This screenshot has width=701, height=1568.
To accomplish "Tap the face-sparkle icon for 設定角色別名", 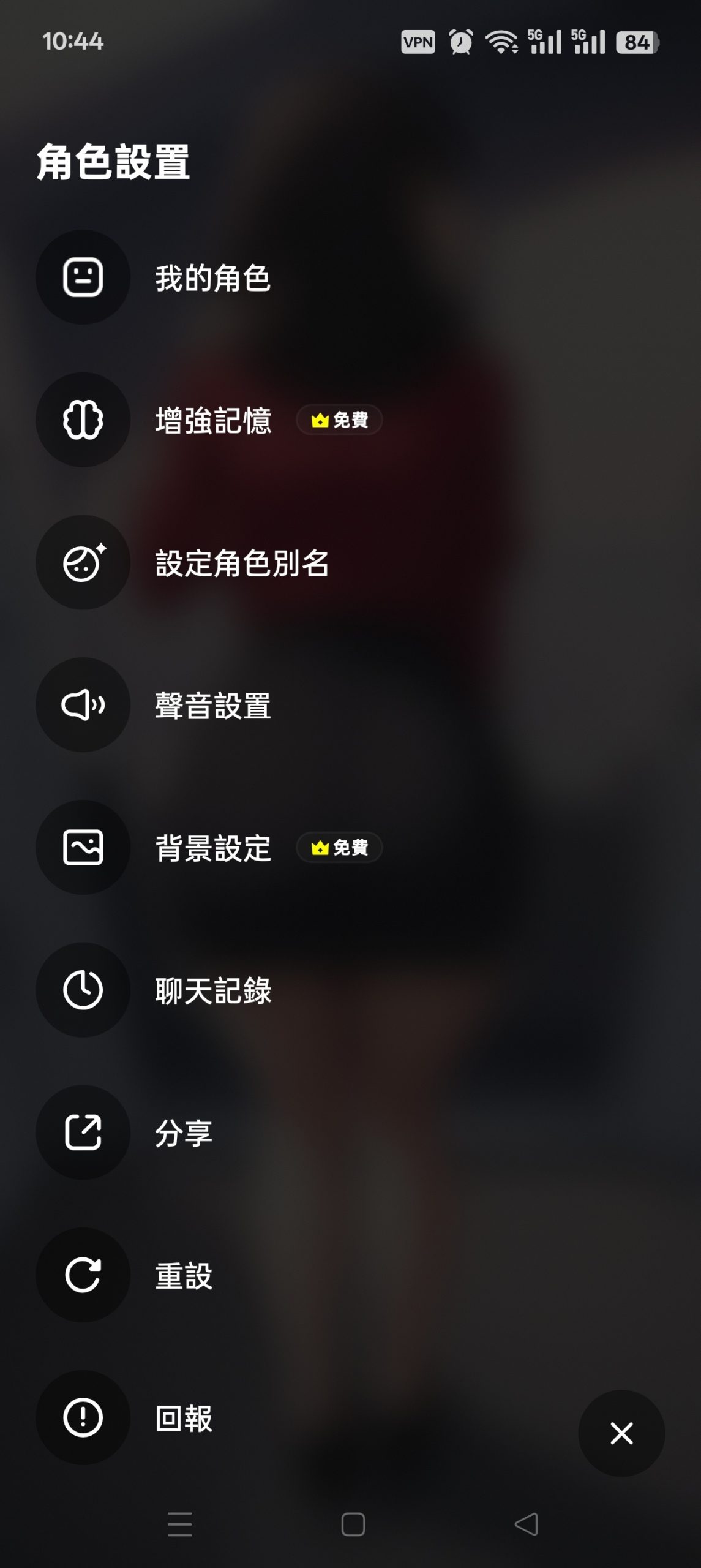I will pos(83,563).
